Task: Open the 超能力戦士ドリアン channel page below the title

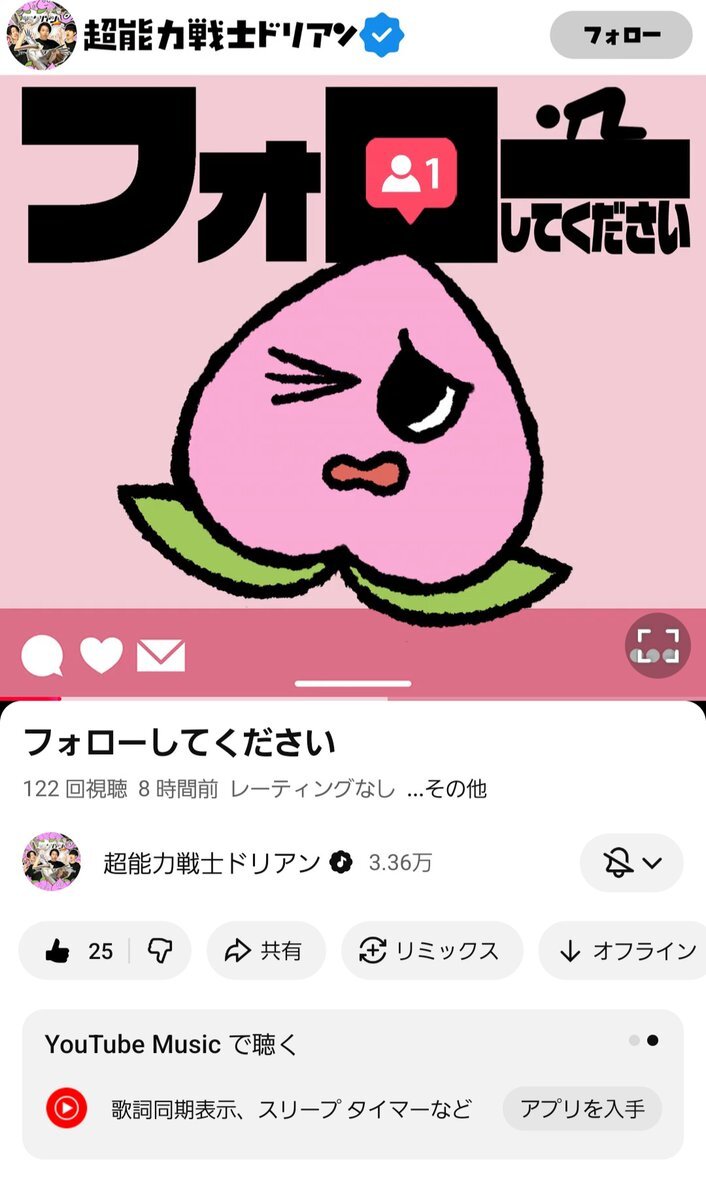Action: (x=212, y=862)
